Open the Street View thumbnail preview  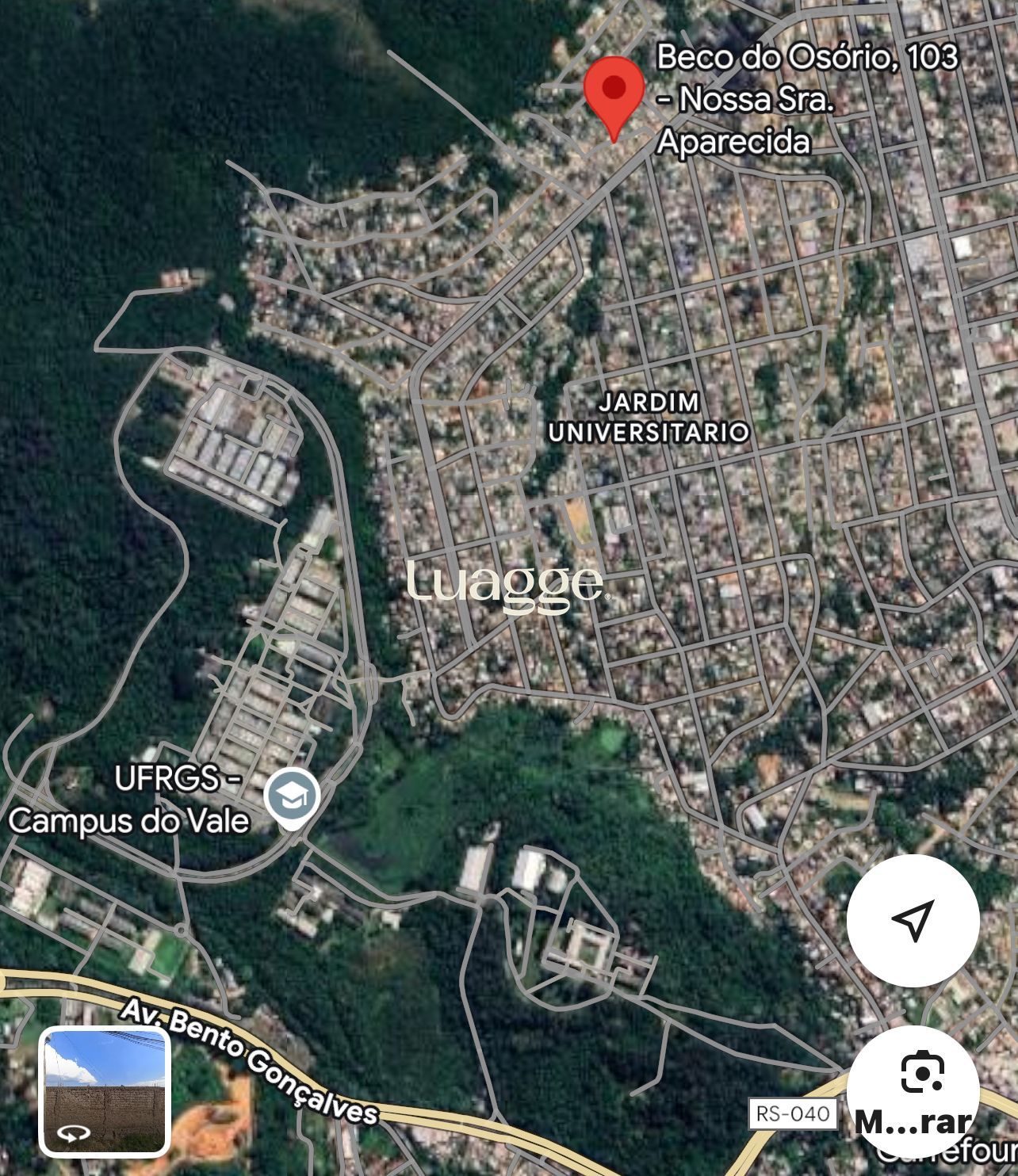coord(105,1091)
